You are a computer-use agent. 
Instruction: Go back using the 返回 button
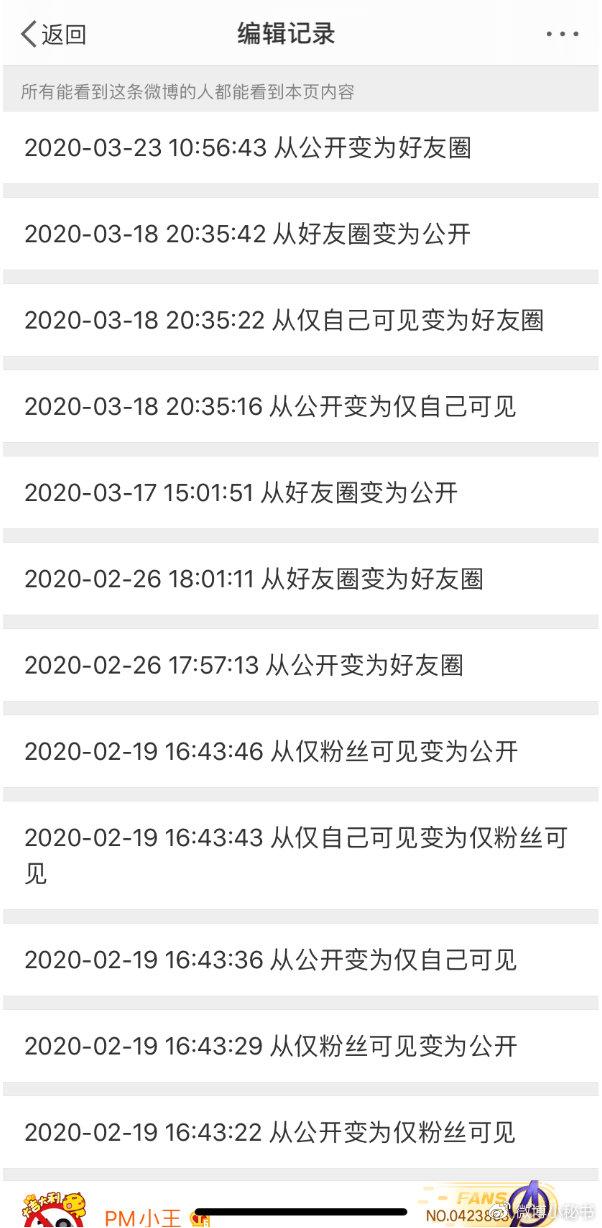click(x=54, y=34)
